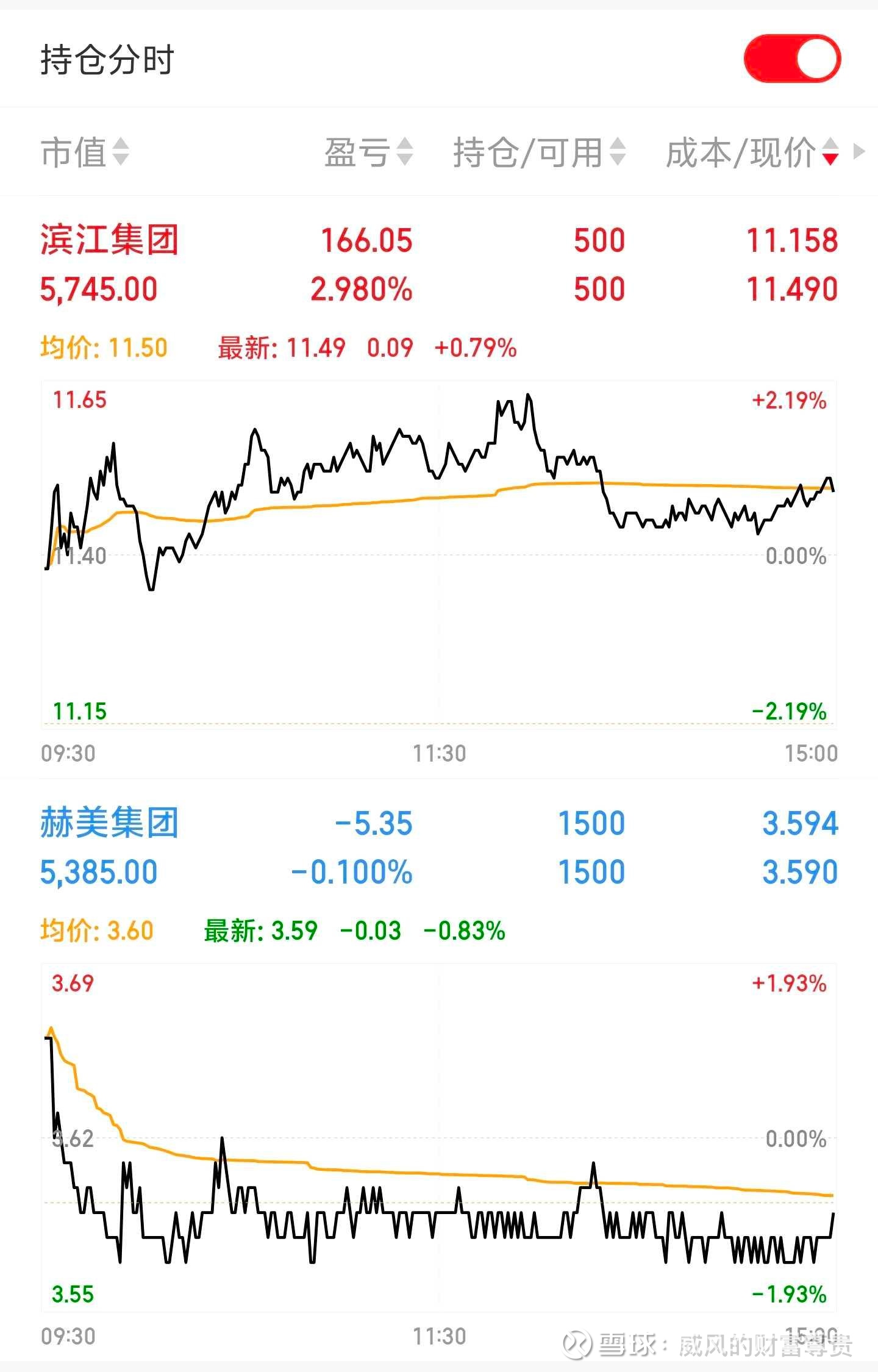Open the 赫美集团 intraday chart
This screenshot has width=878, height=1372.
click(439, 1138)
